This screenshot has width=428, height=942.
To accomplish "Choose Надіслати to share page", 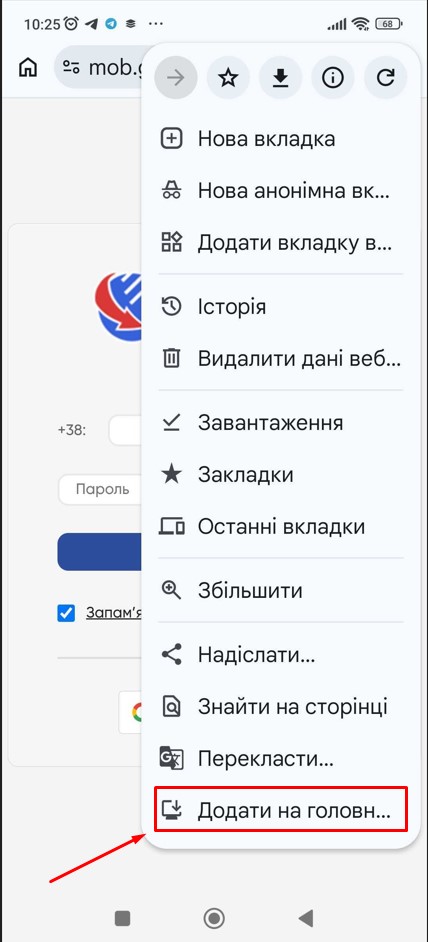I will [x=281, y=654].
